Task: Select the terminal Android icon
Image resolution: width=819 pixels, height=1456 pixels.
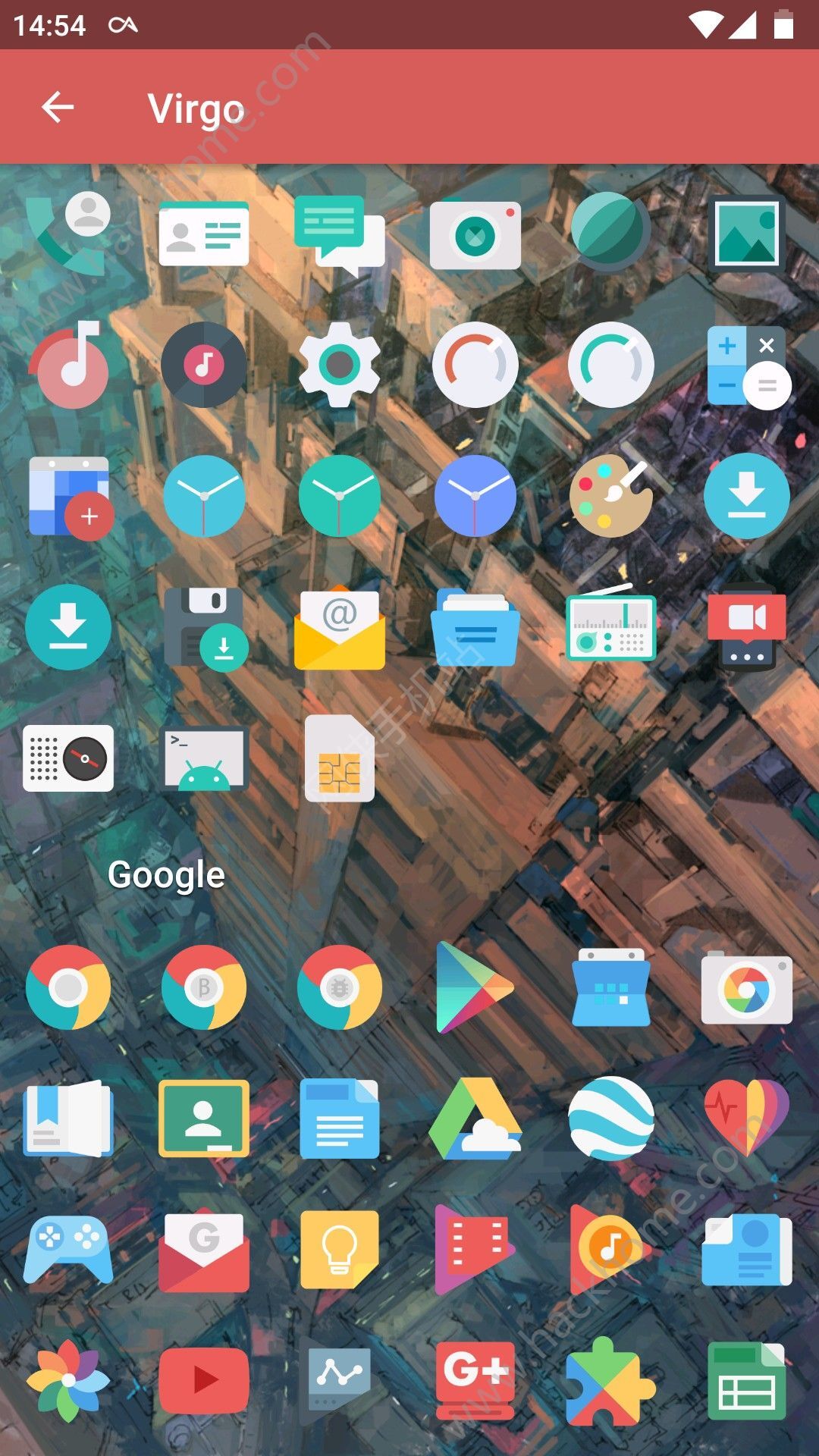Action: pyautogui.click(x=204, y=759)
